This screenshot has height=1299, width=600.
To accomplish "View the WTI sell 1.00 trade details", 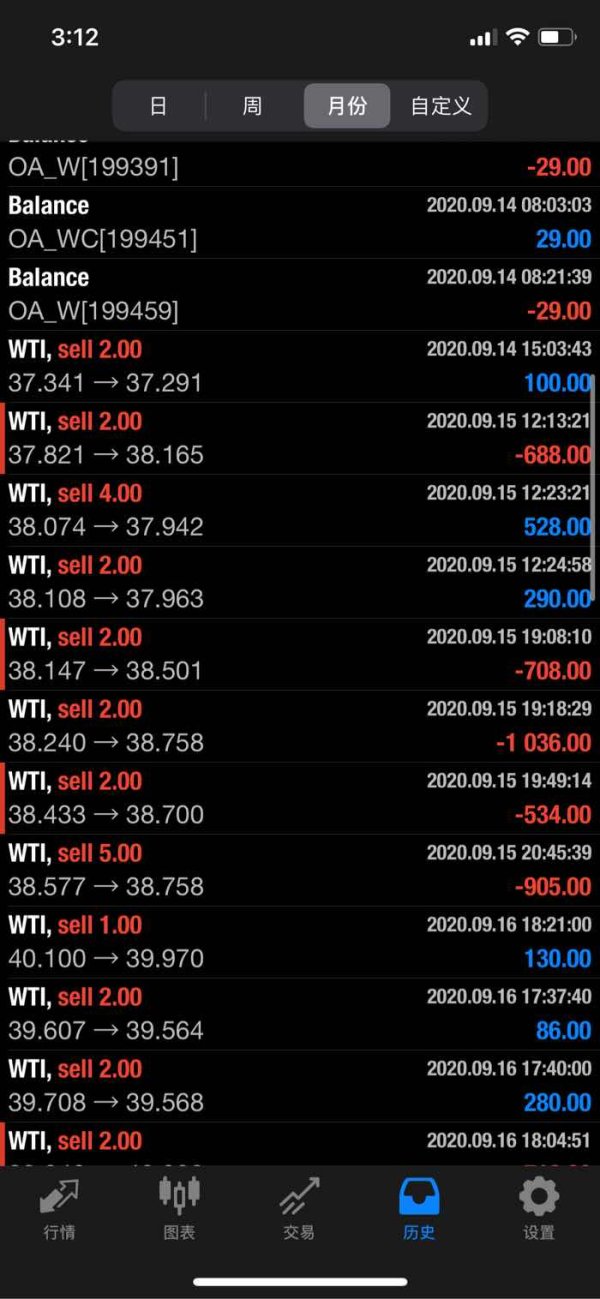I will [300, 943].
